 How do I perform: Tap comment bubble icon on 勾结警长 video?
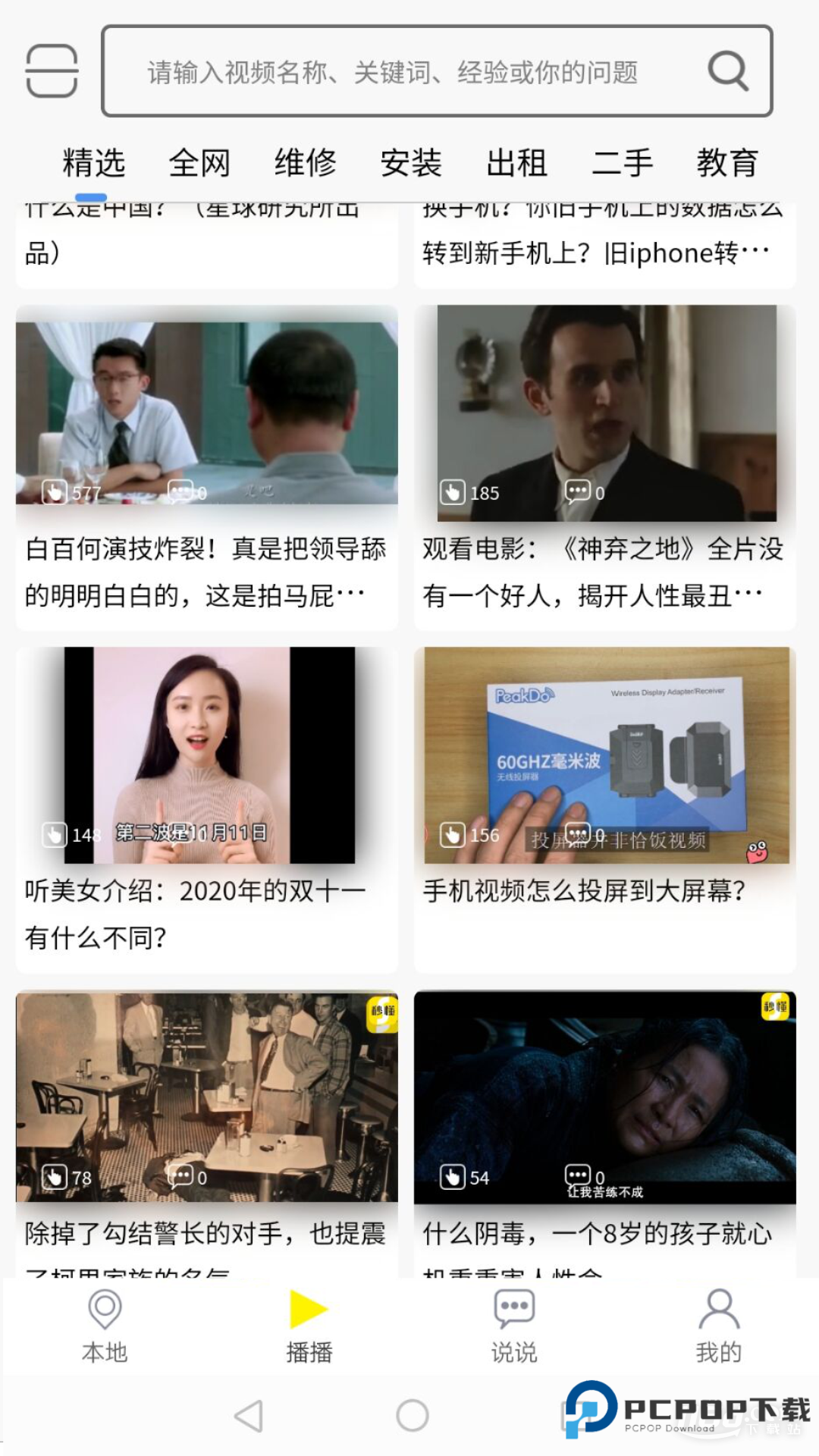point(181,1178)
